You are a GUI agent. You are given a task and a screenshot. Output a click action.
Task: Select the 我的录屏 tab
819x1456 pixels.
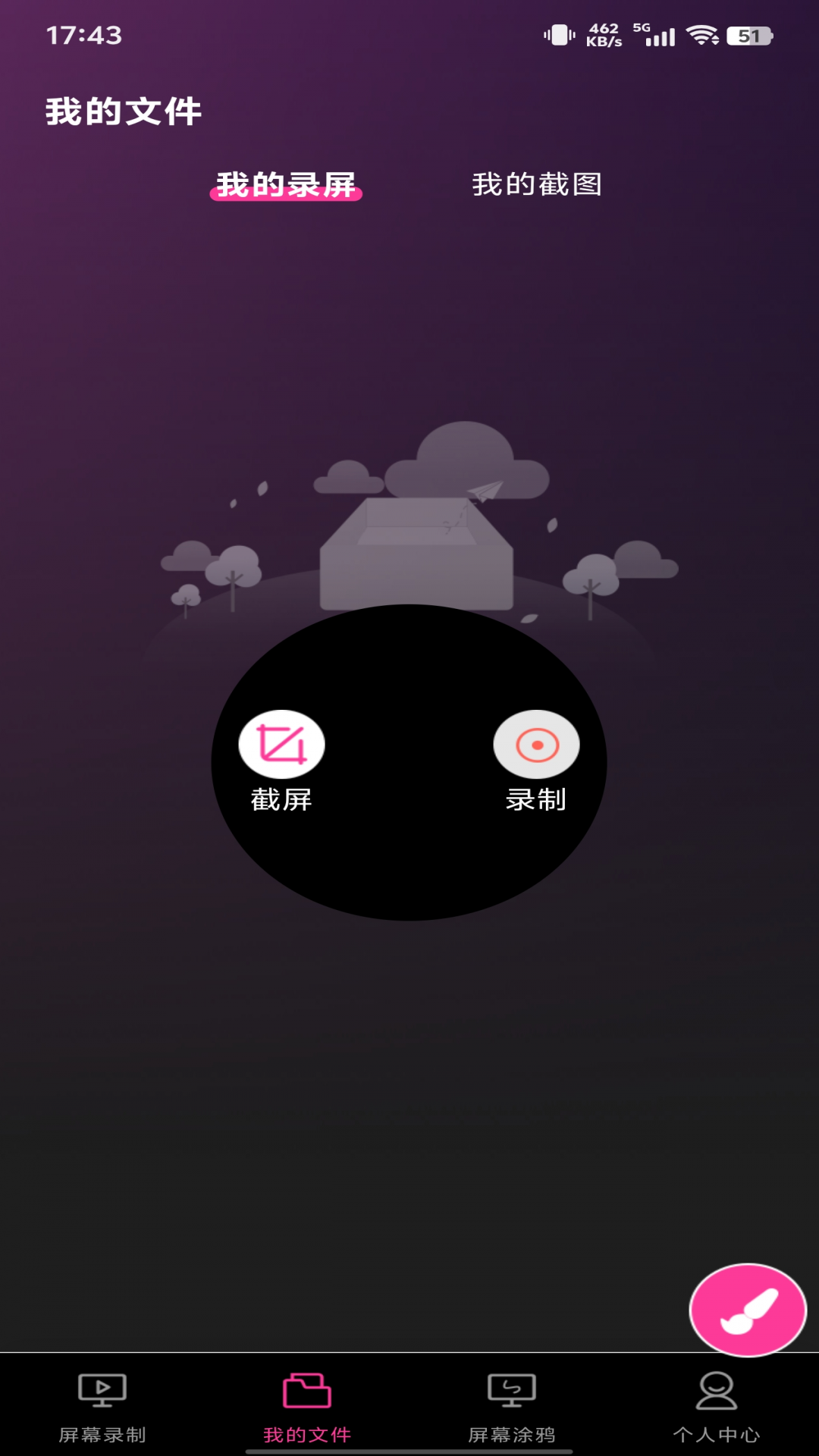286,184
